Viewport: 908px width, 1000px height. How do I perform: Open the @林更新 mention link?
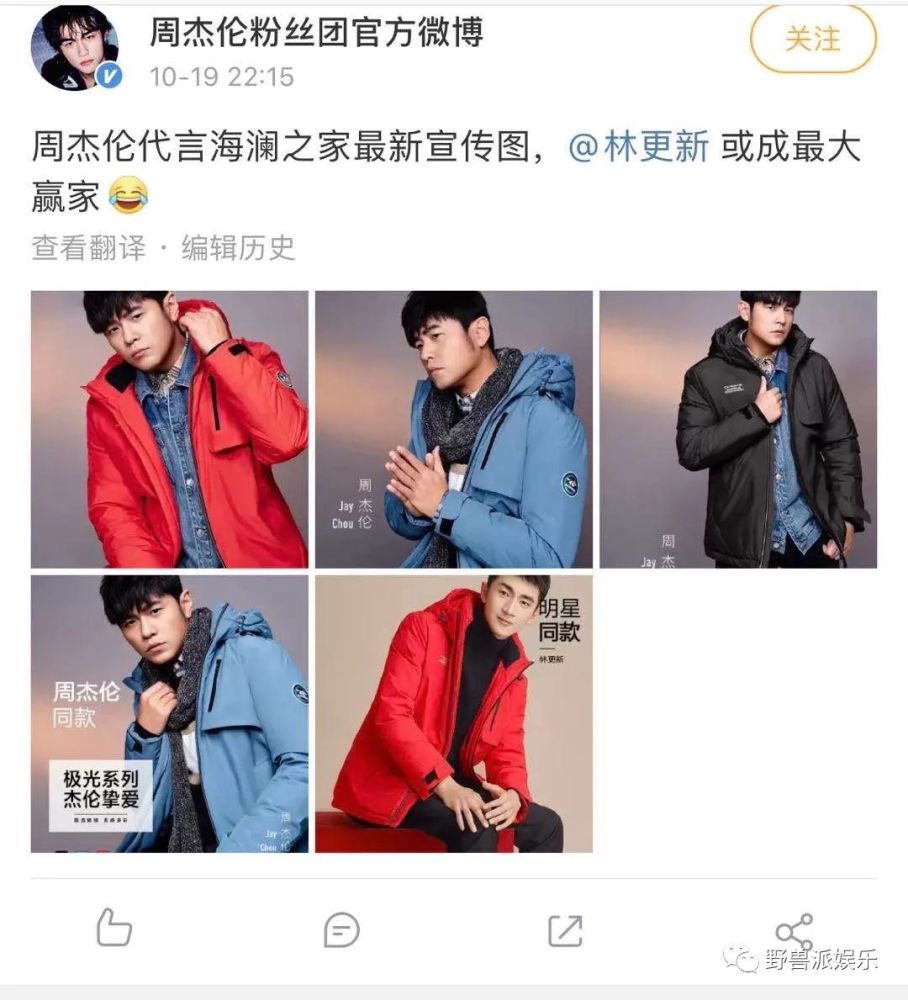pos(639,148)
